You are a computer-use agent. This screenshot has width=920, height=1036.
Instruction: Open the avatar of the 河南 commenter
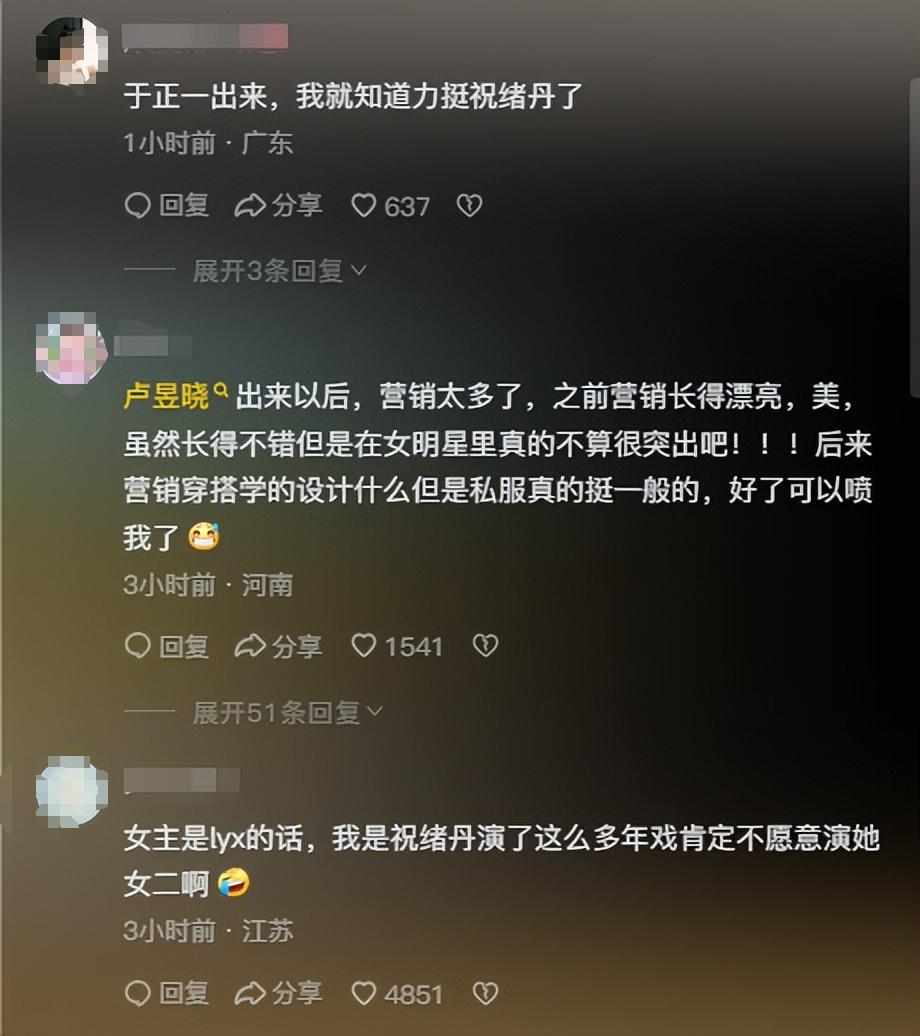coord(71,350)
